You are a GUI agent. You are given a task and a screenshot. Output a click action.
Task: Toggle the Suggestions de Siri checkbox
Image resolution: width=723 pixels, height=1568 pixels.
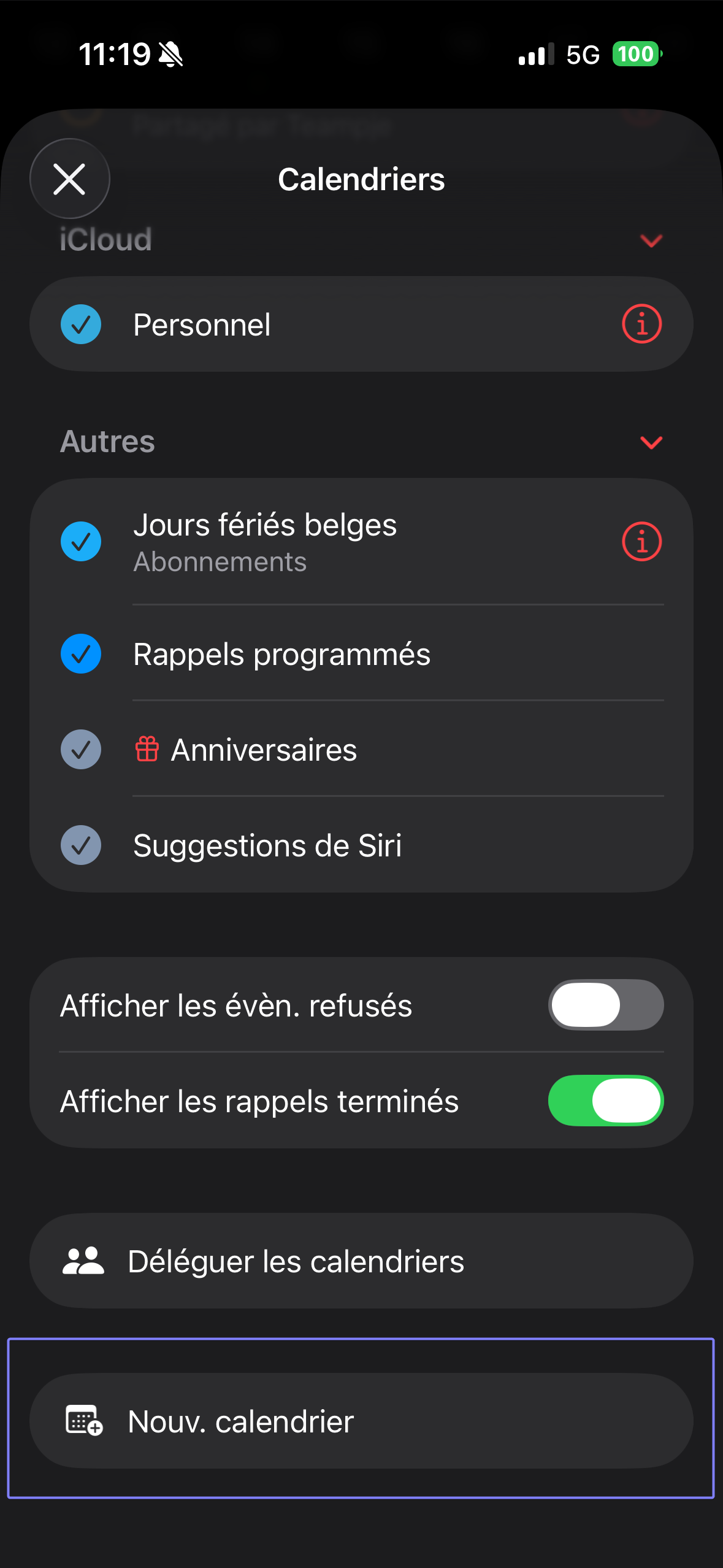pyautogui.click(x=81, y=845)
